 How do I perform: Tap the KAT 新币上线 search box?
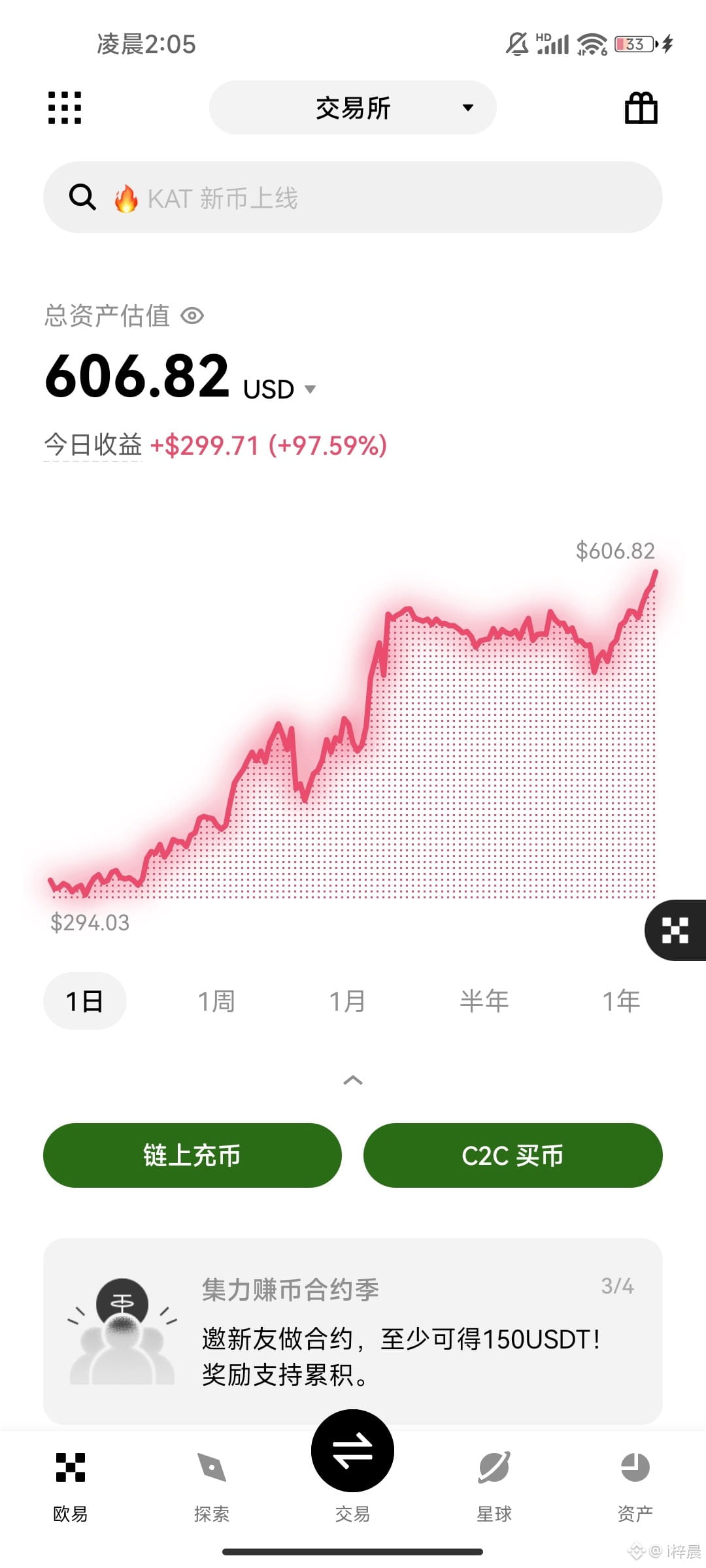click(352, 197)
